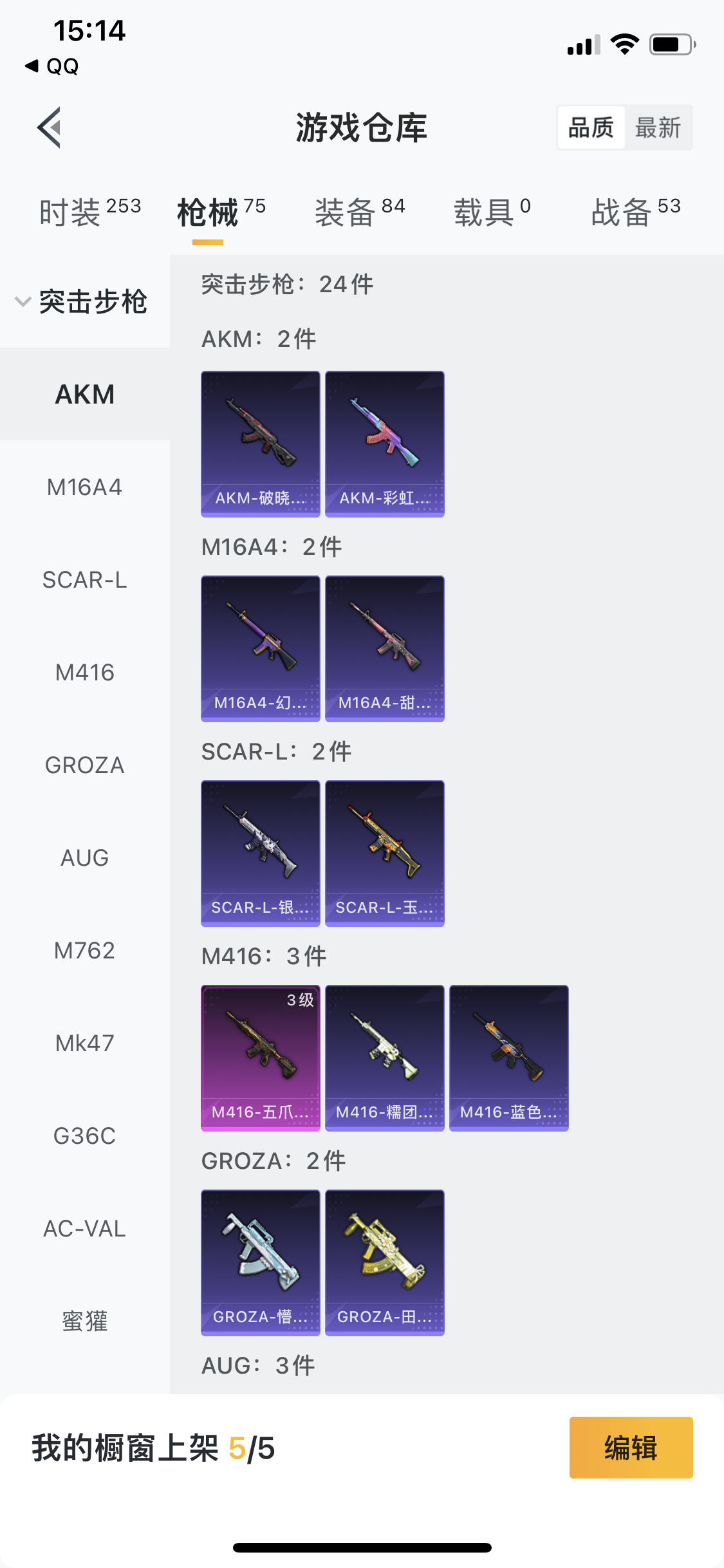Switch to the 装备 tab
The height and width of the screenshot is (1568, 724).
[359, 212]
